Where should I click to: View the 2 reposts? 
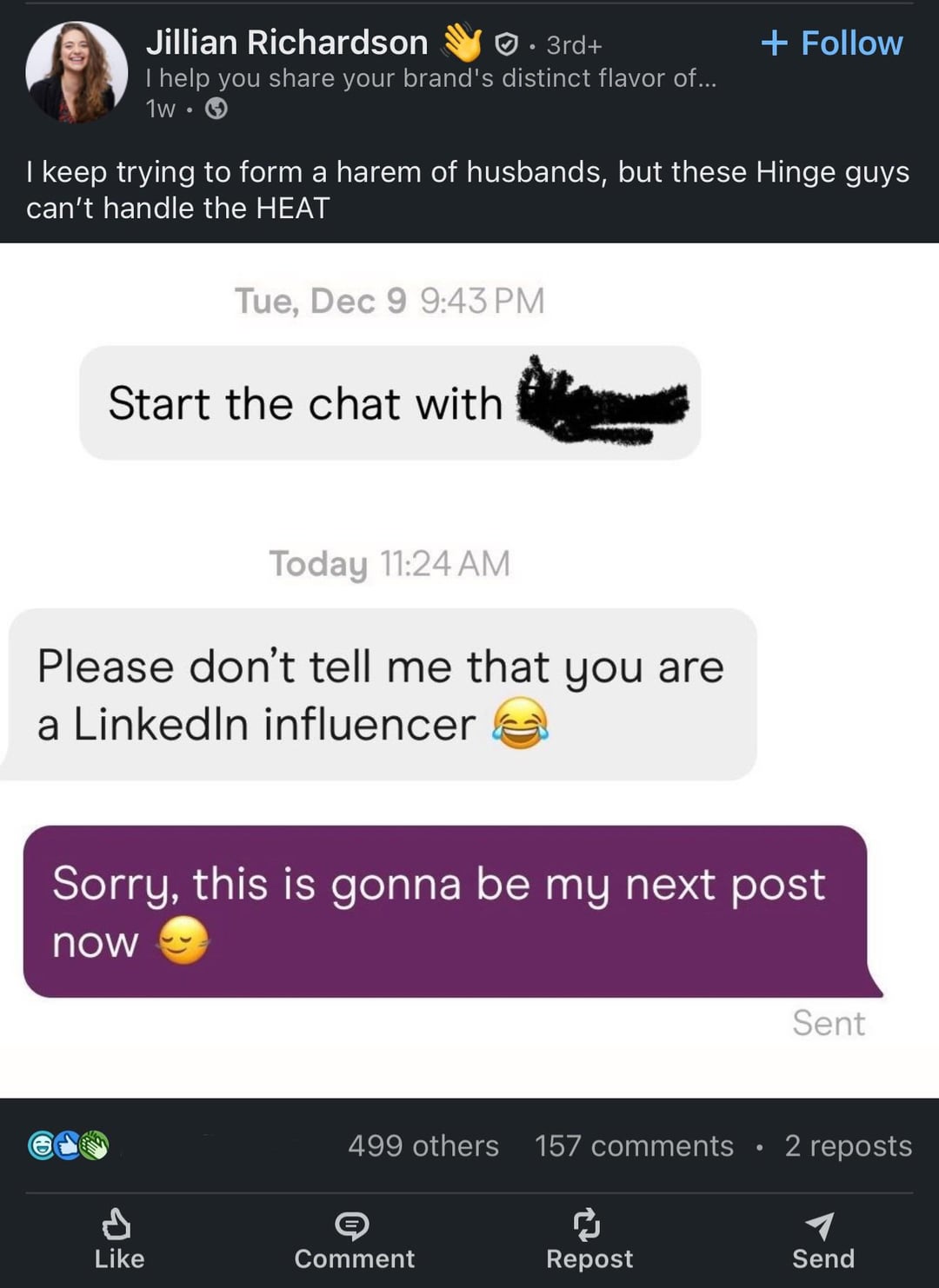coord(848,1145)
